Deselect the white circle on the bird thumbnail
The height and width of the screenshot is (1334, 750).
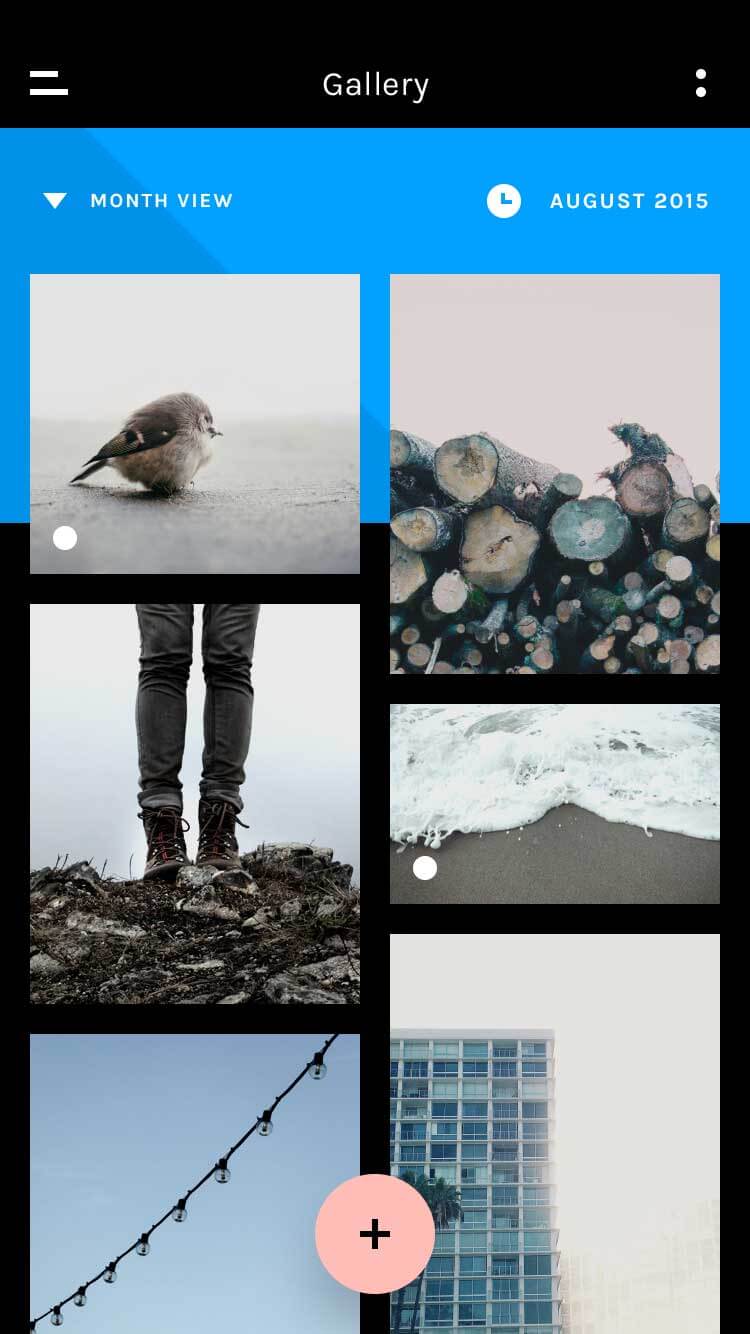(x=65, y=538)
